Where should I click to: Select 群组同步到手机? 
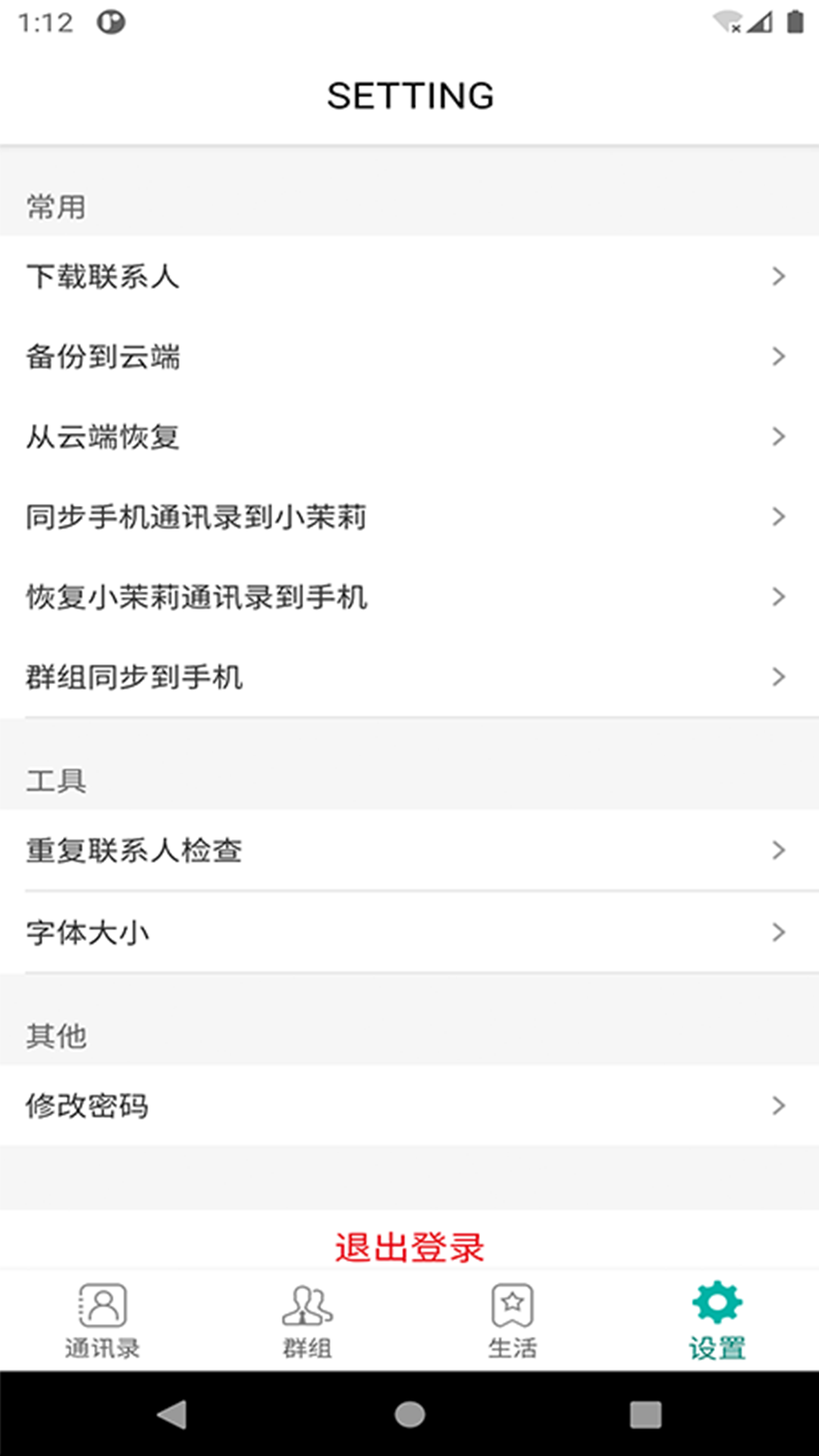click(409, 677)
